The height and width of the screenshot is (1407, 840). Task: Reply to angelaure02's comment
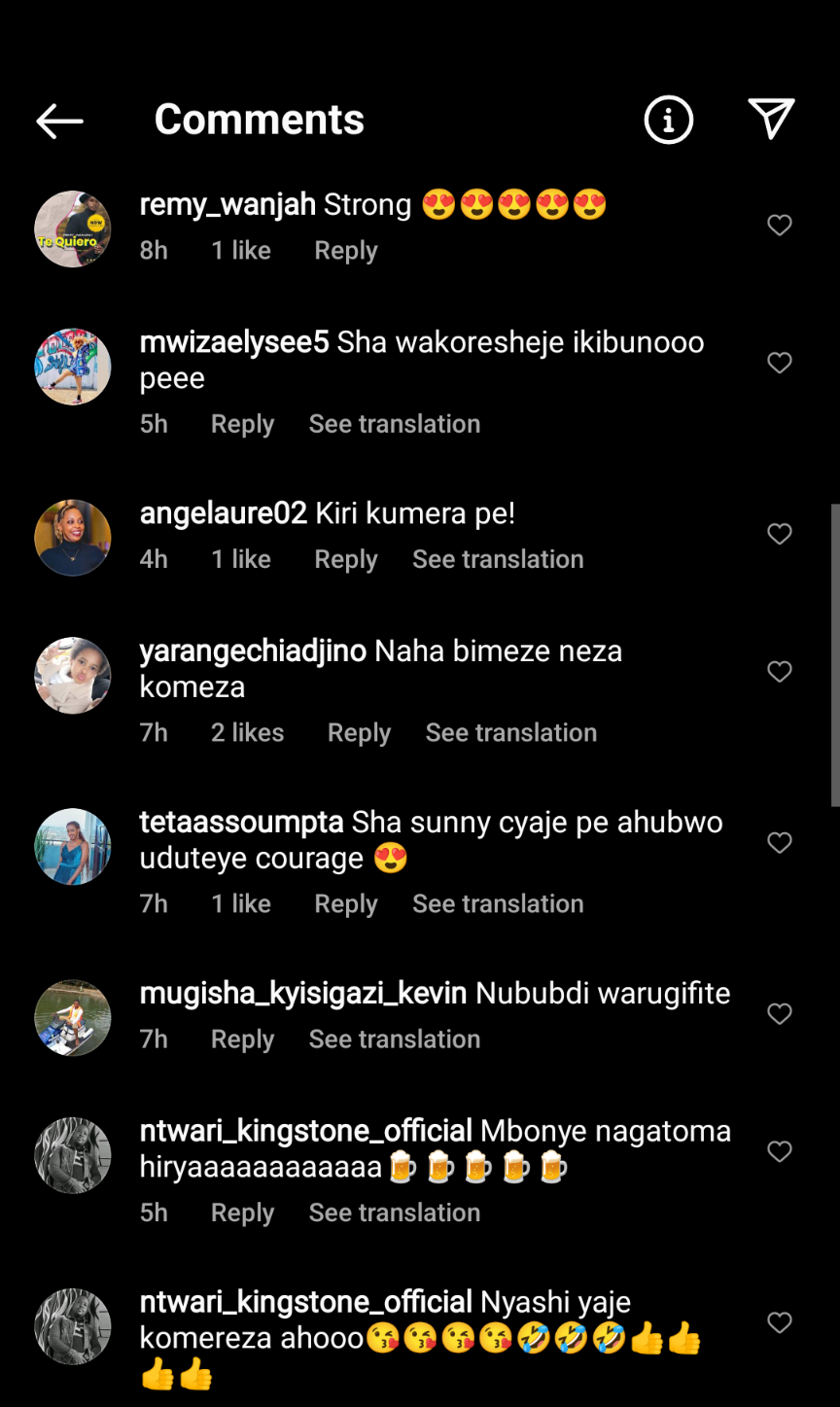345,559
